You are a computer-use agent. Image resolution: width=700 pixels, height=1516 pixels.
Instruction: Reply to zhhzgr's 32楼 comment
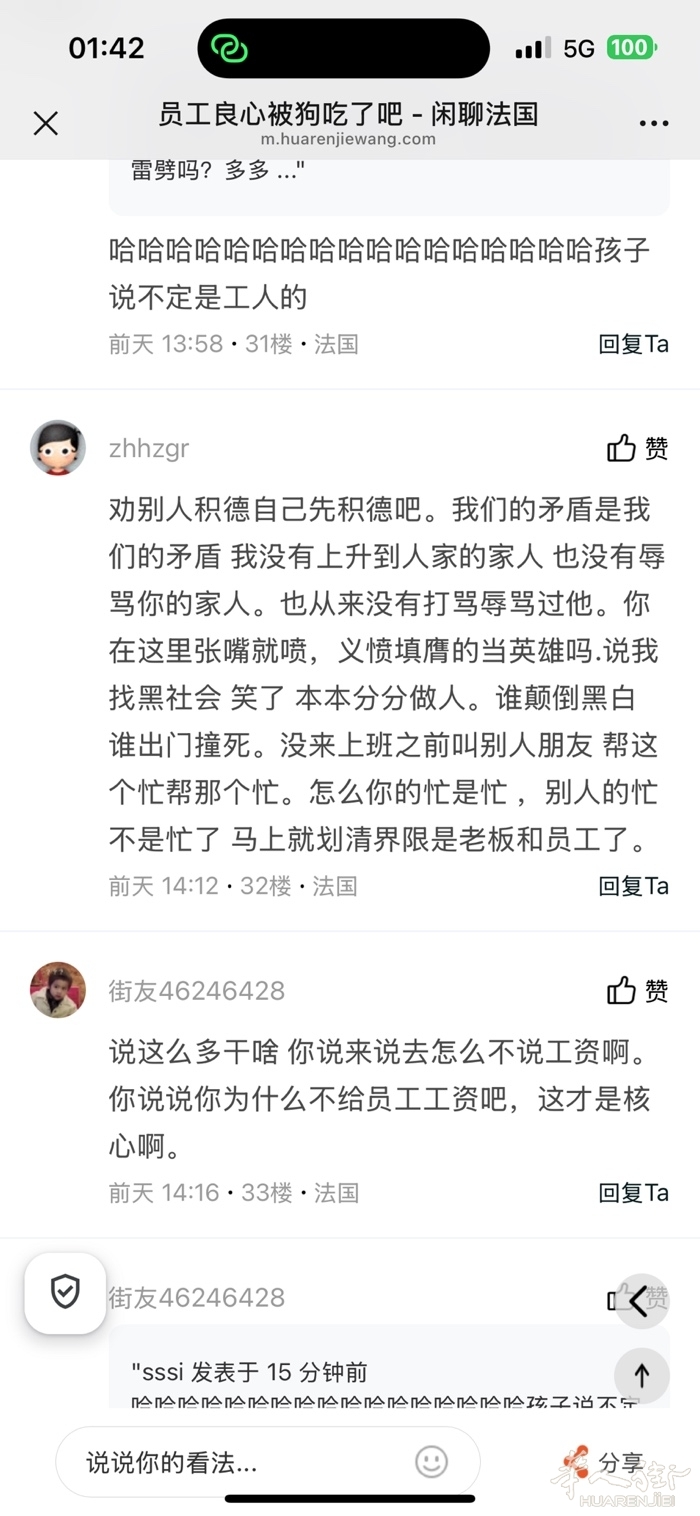[x=633, y=886]
